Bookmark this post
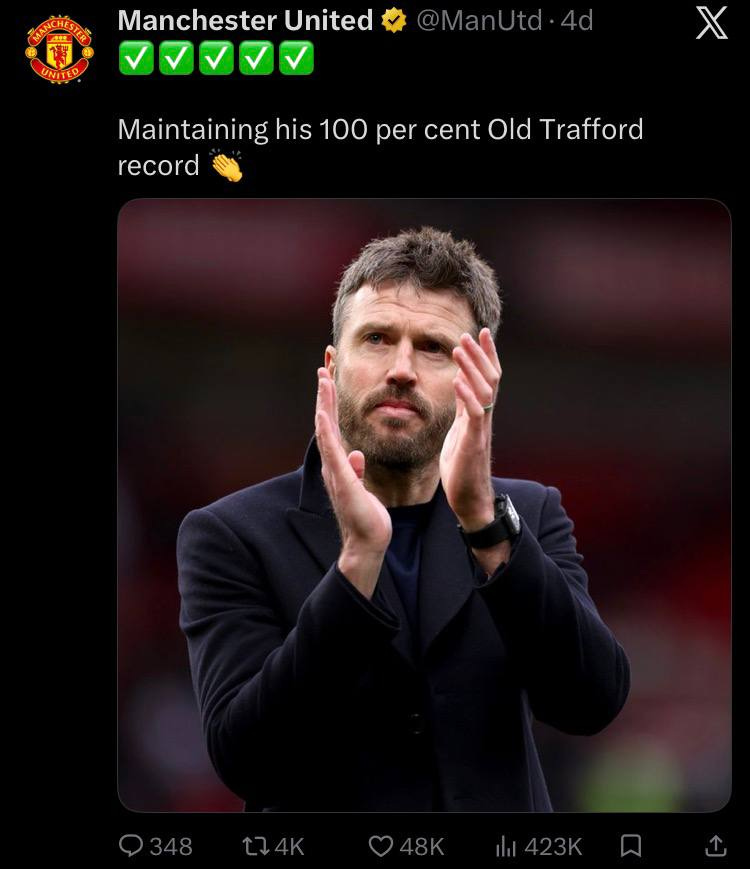 tap(630, 846)
